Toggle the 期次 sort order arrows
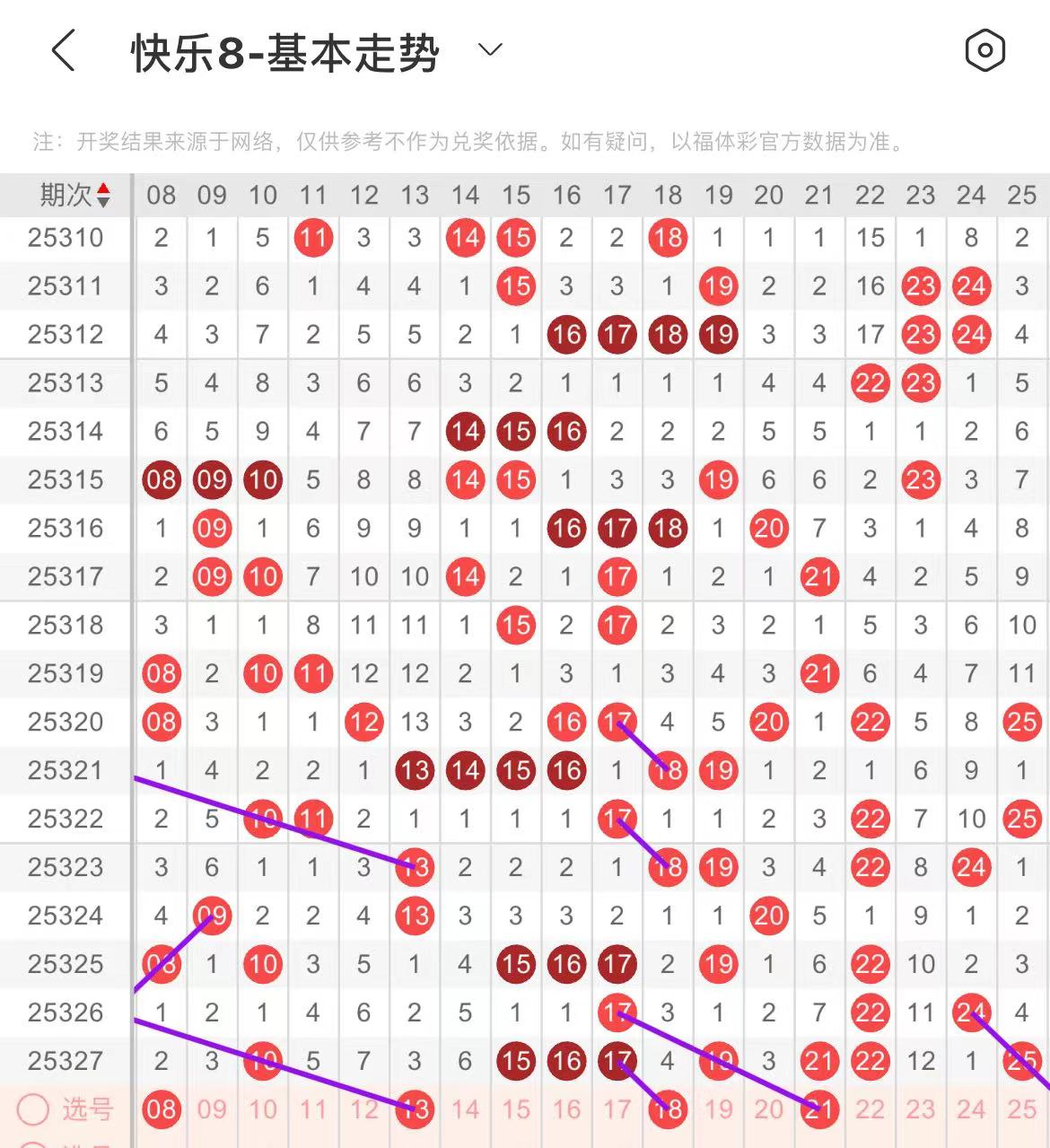 [x=103, y=195]
